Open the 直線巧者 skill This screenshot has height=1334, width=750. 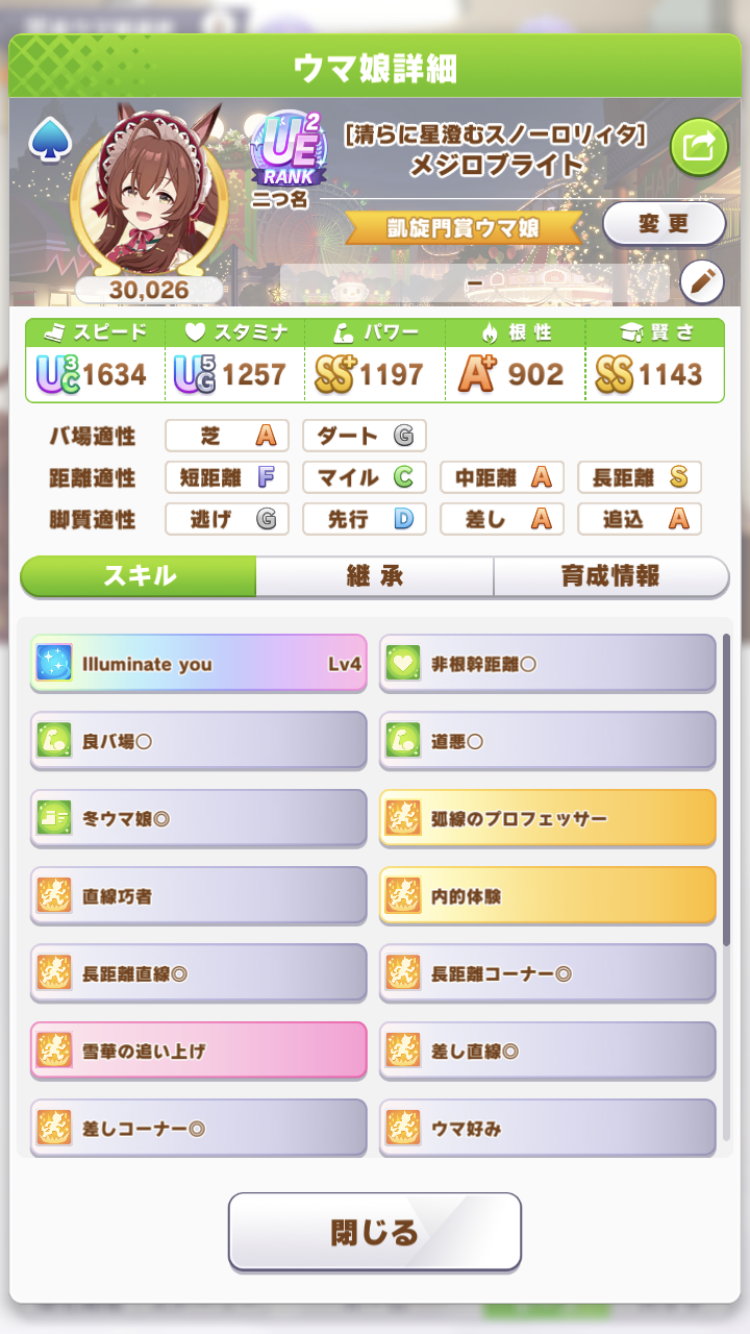(x=198, y=896)
